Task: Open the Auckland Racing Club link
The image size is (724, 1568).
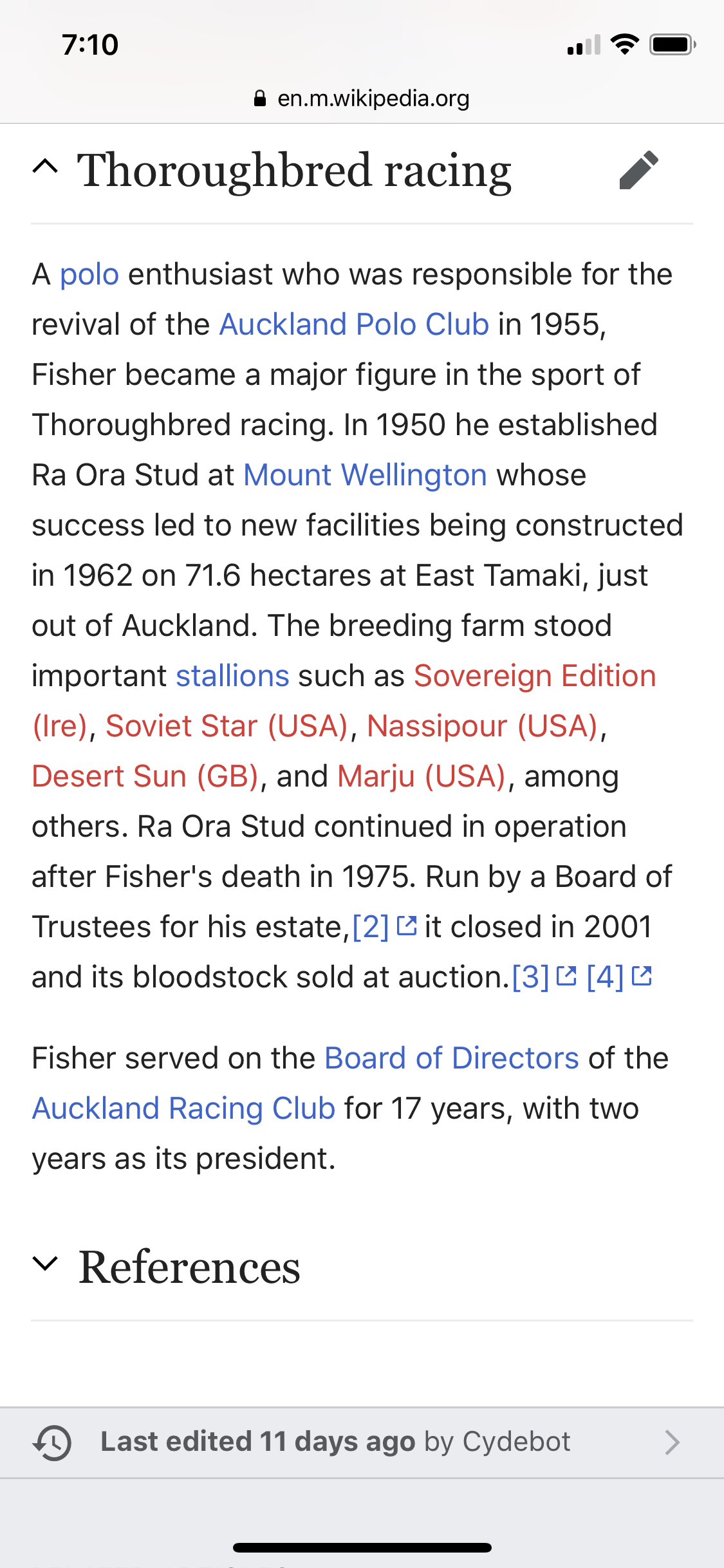Action: click(x=183, y=1108)
